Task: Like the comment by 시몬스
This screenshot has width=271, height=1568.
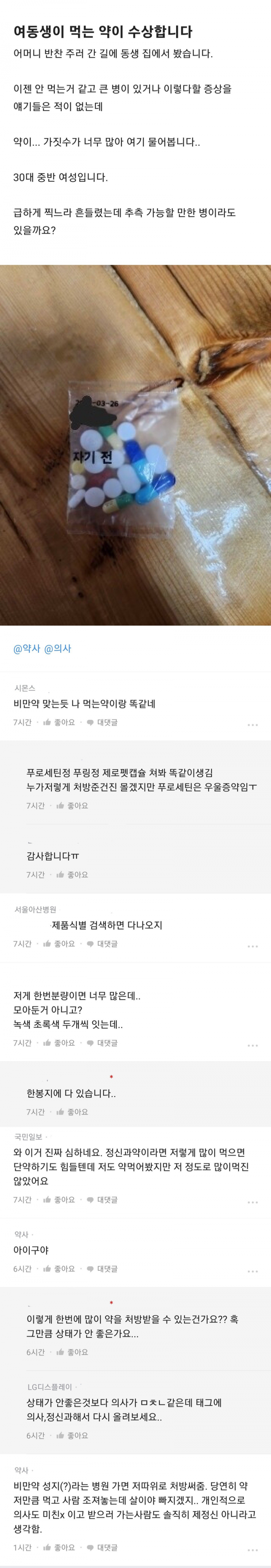Action: (59, 722)
